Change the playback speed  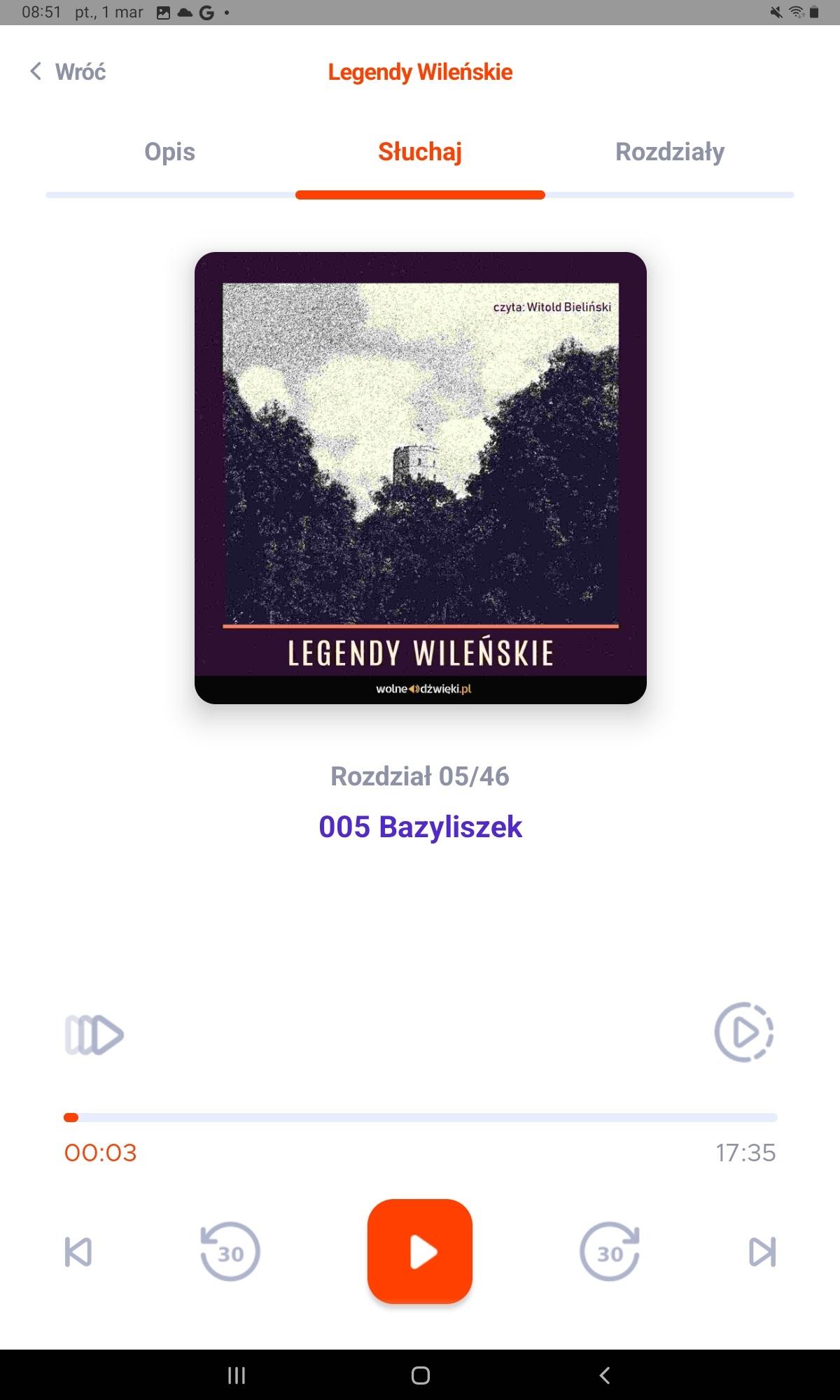tap(94, 1035)
